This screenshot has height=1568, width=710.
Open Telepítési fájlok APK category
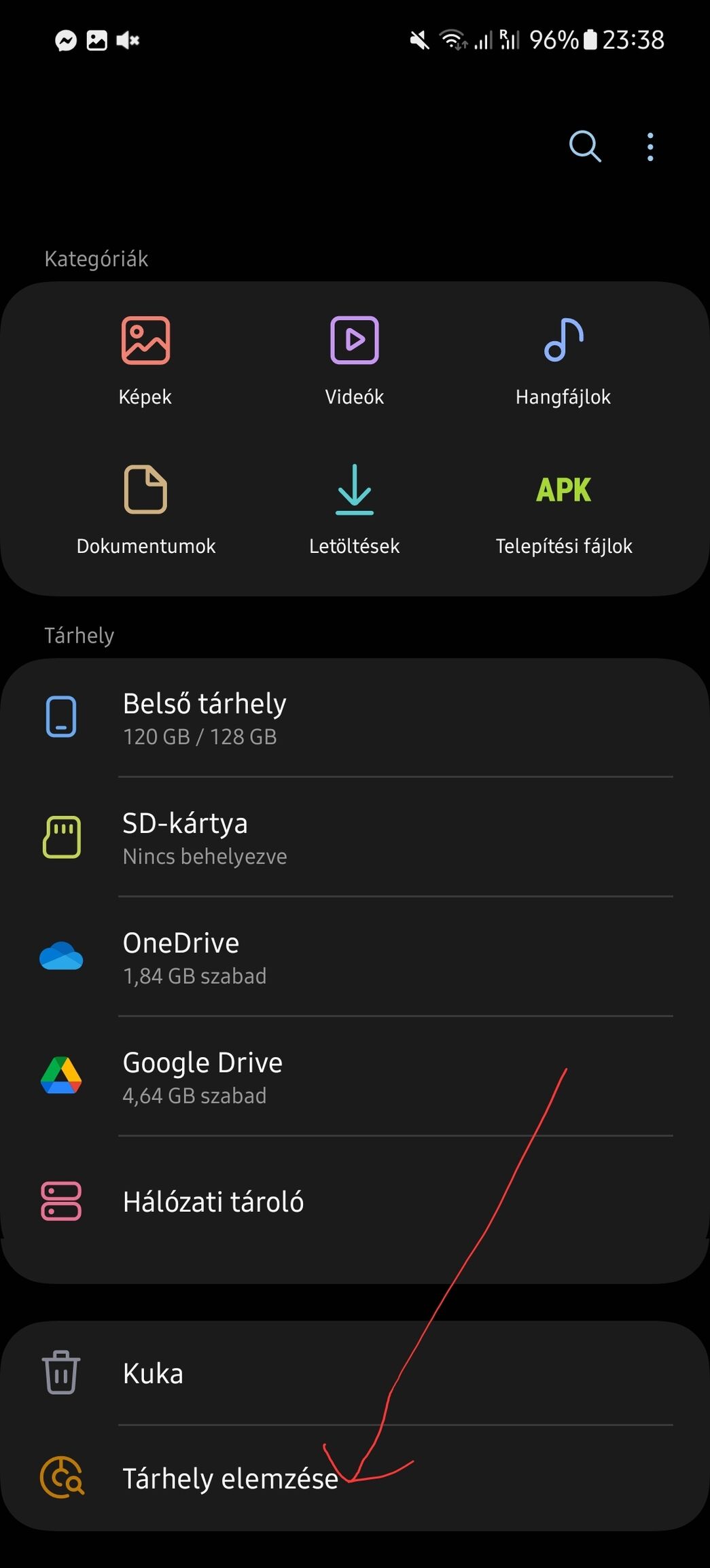point(563,510)
